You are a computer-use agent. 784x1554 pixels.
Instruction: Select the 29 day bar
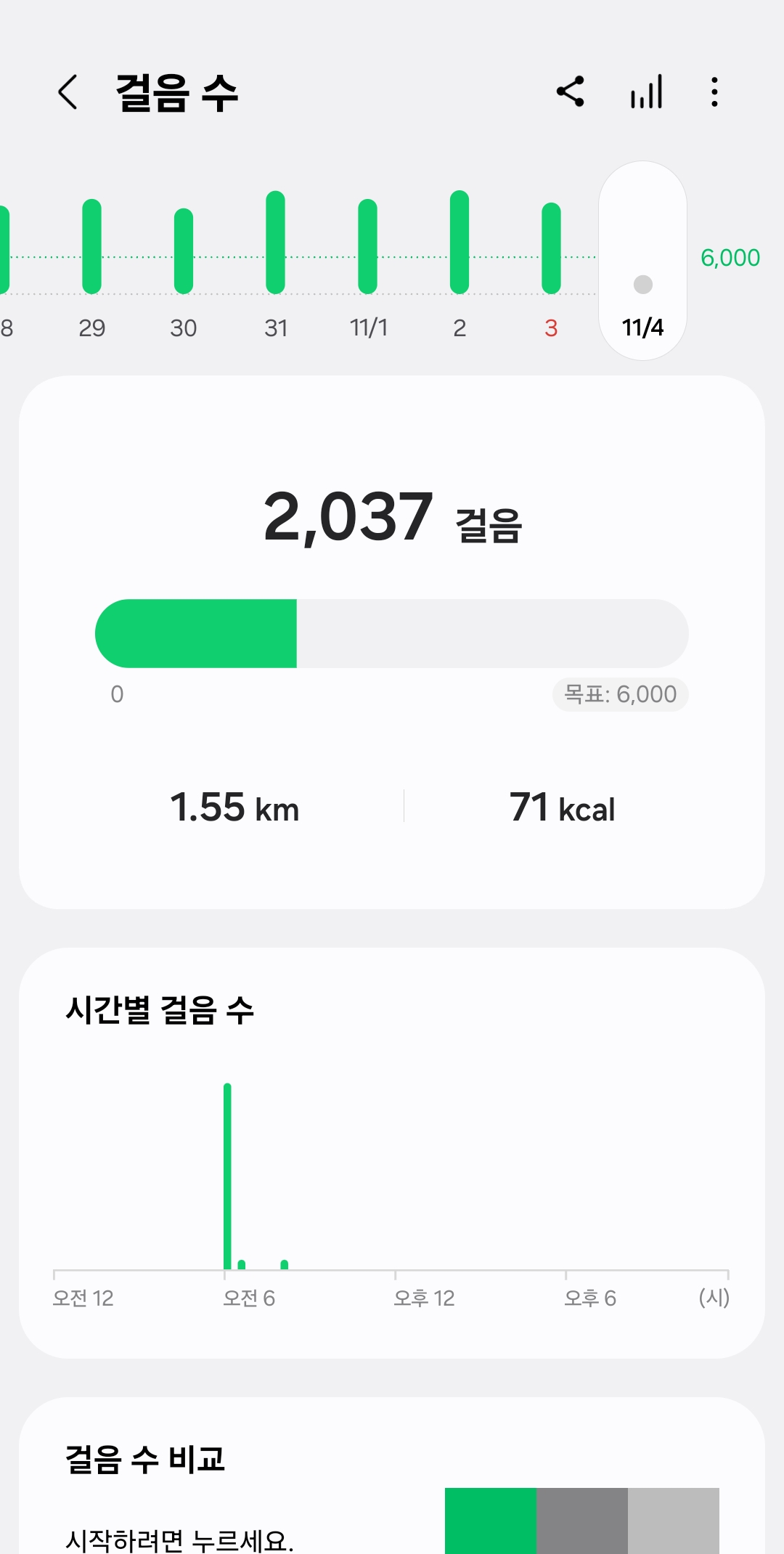92,247
